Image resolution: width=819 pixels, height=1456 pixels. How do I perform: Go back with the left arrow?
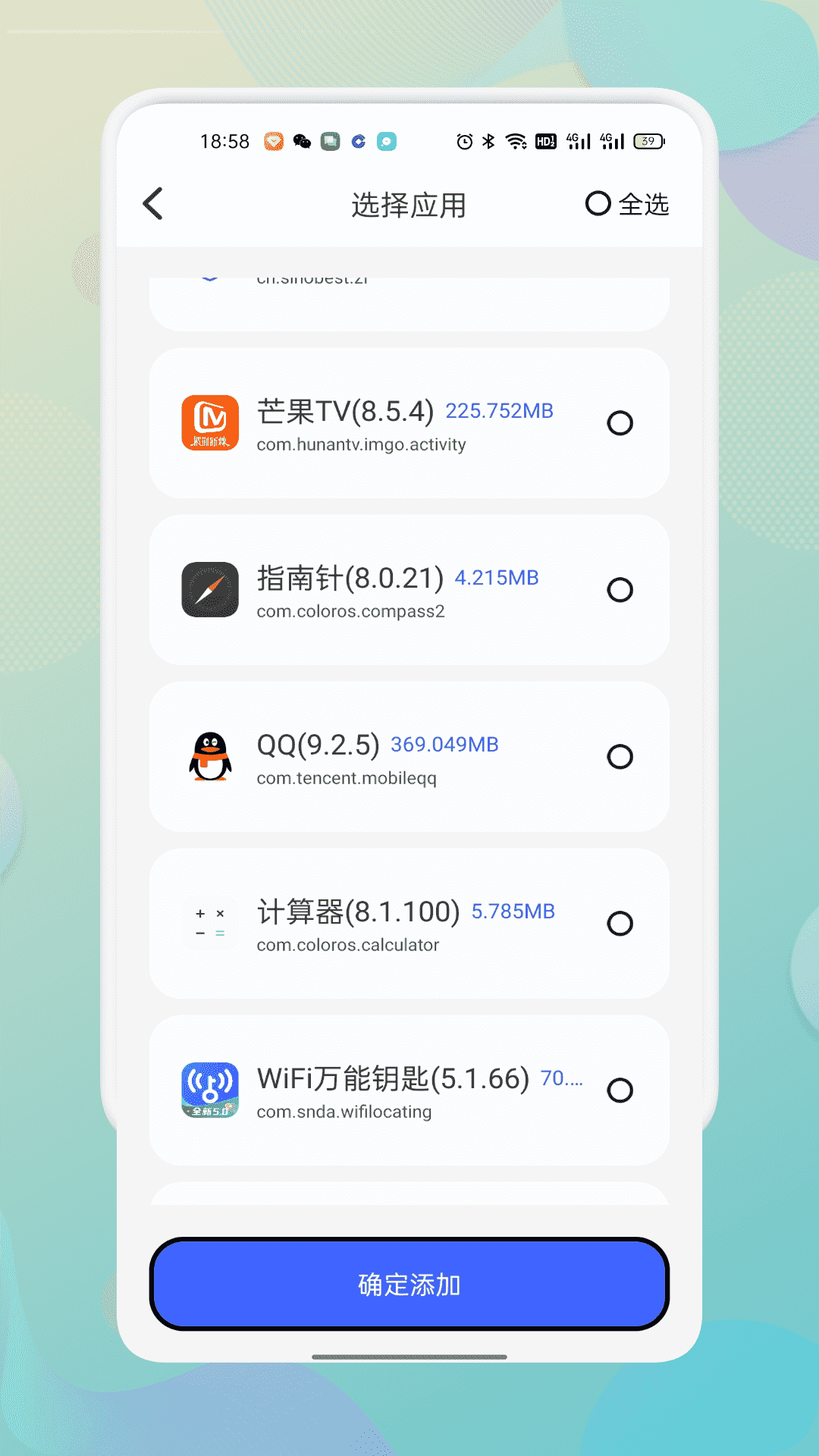point(152,204)
